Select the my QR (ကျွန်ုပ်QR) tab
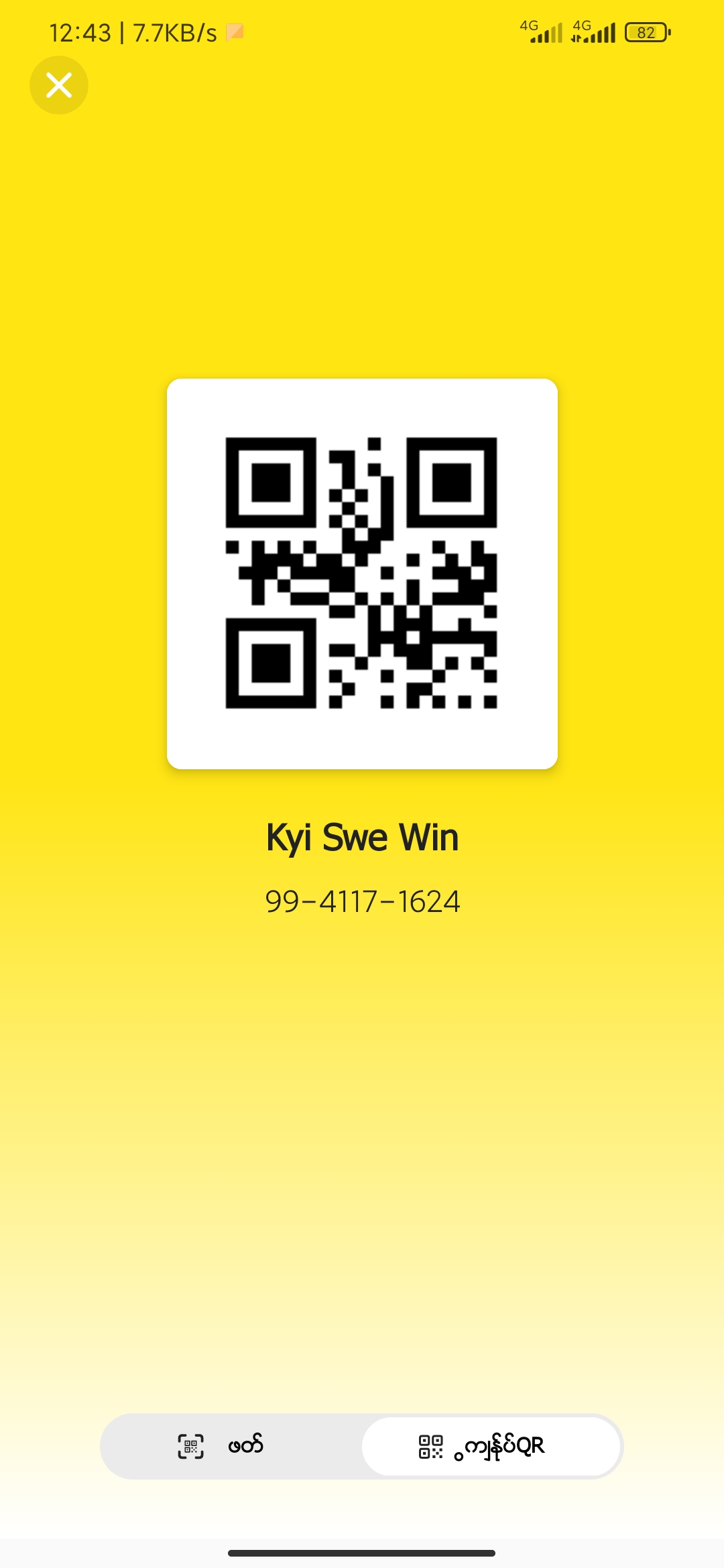This screenshot has width=724, height=1568. coord(491,1446)
